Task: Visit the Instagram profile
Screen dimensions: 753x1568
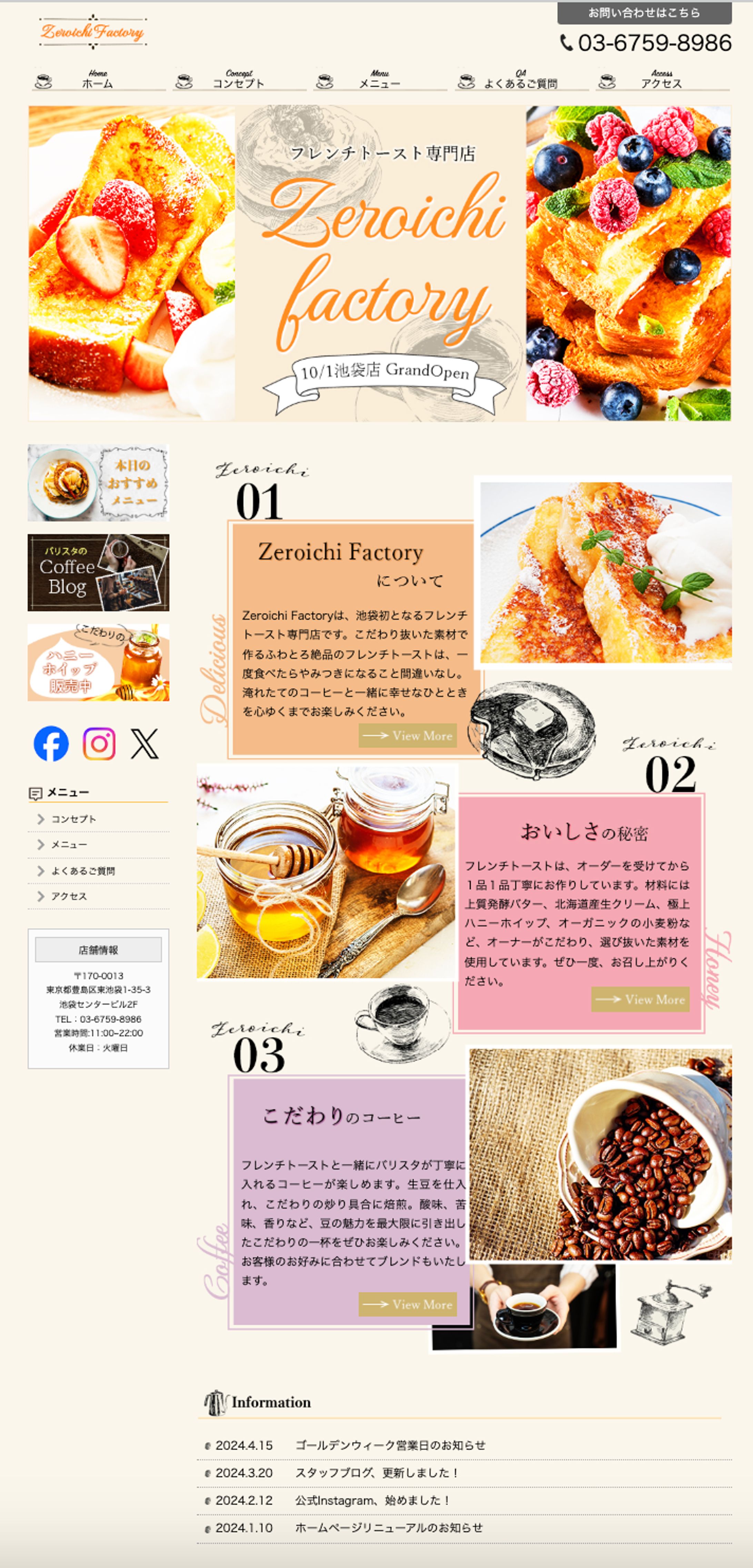Action: [x=99, y=743]
